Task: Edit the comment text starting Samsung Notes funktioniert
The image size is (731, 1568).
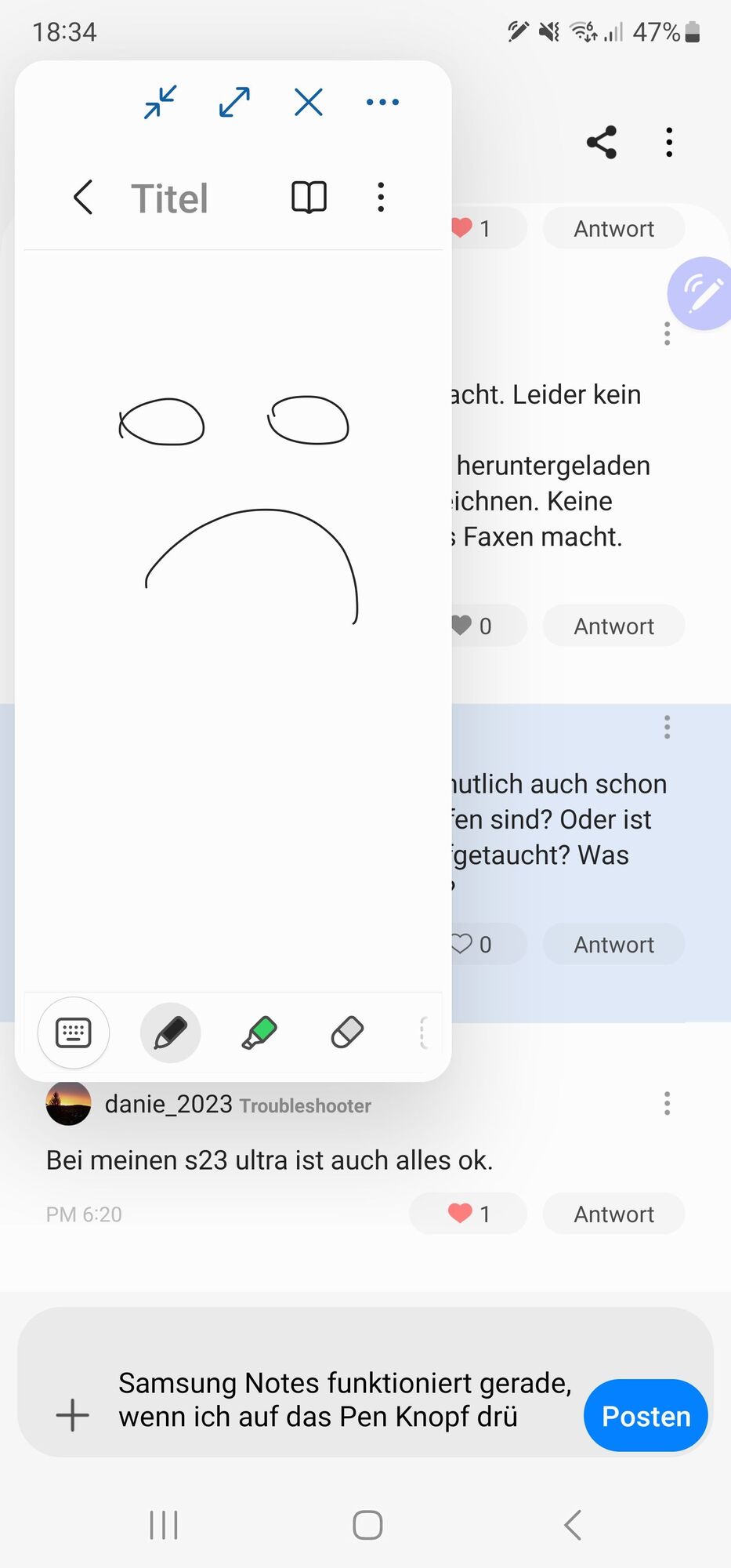Action: (345, 1399)
